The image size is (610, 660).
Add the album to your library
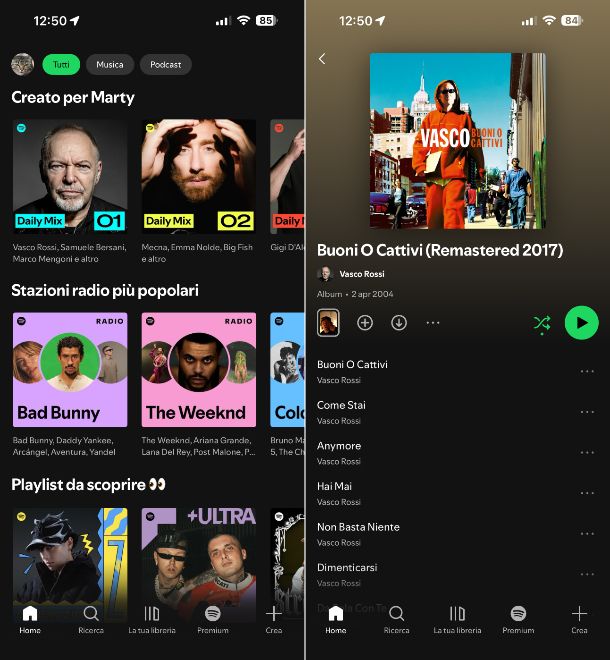[x=365, y=323]
